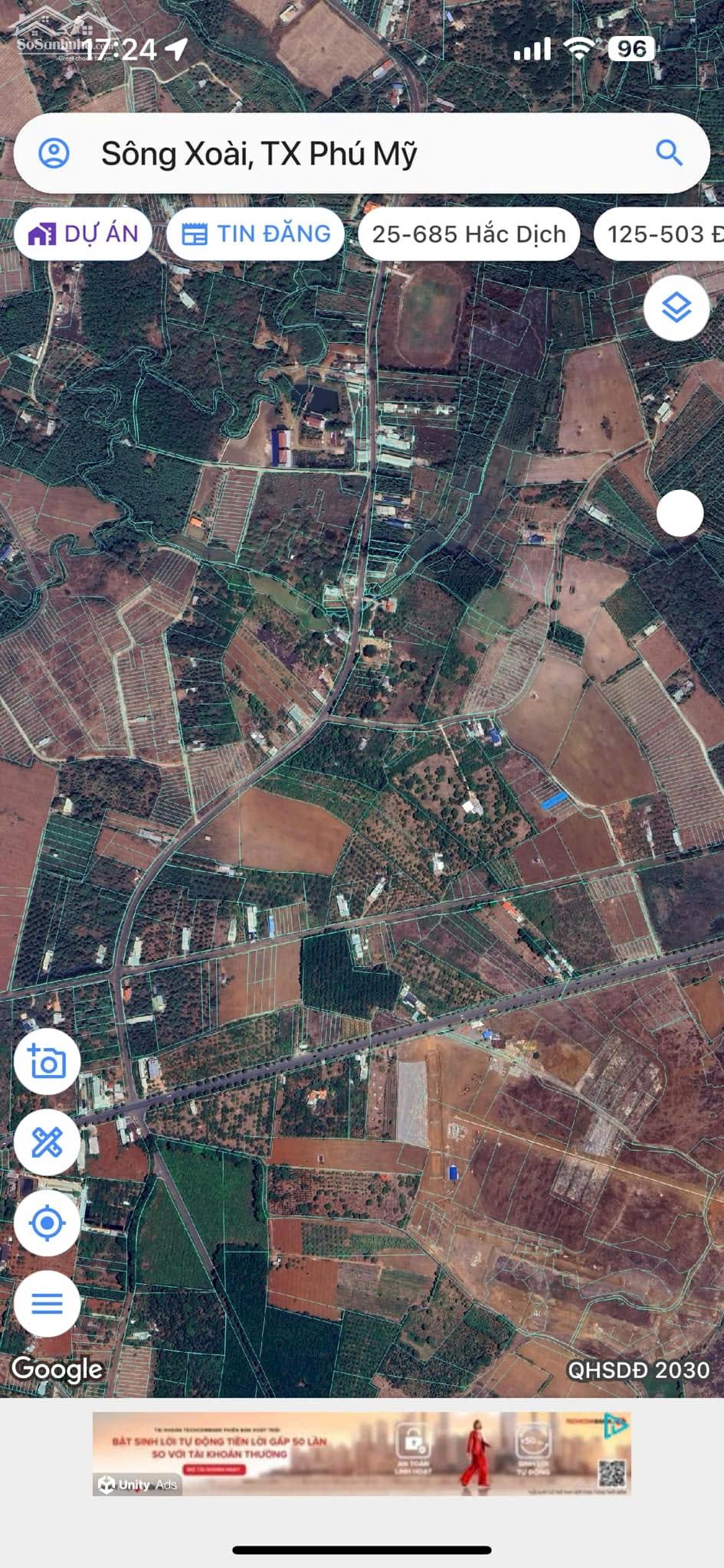Screen dimensions: 724x1568
Task: Open the TIN ĐĂNG listings chip
Action: point(255,234)
